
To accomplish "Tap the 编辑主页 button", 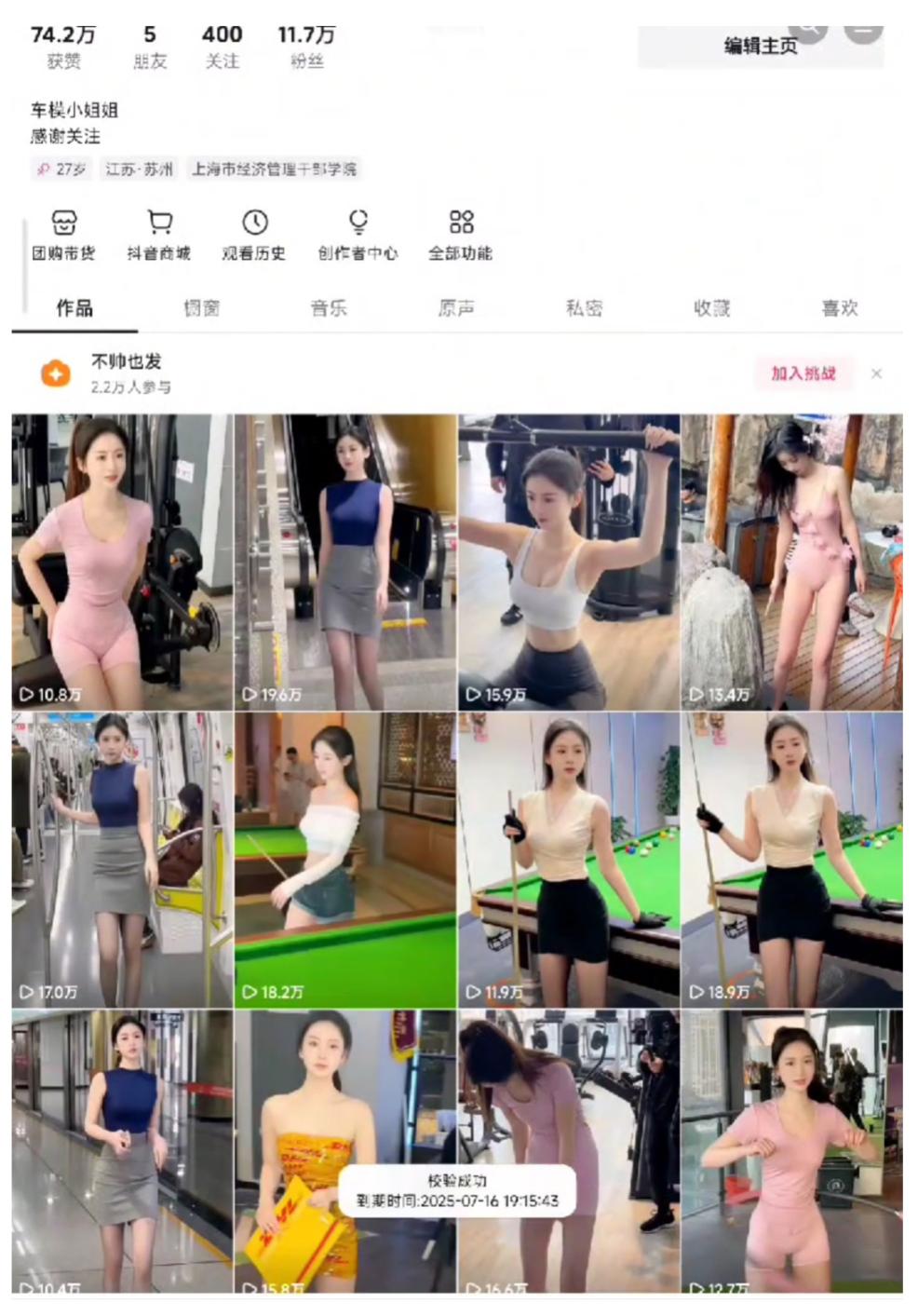I will (x=760, y=47).
